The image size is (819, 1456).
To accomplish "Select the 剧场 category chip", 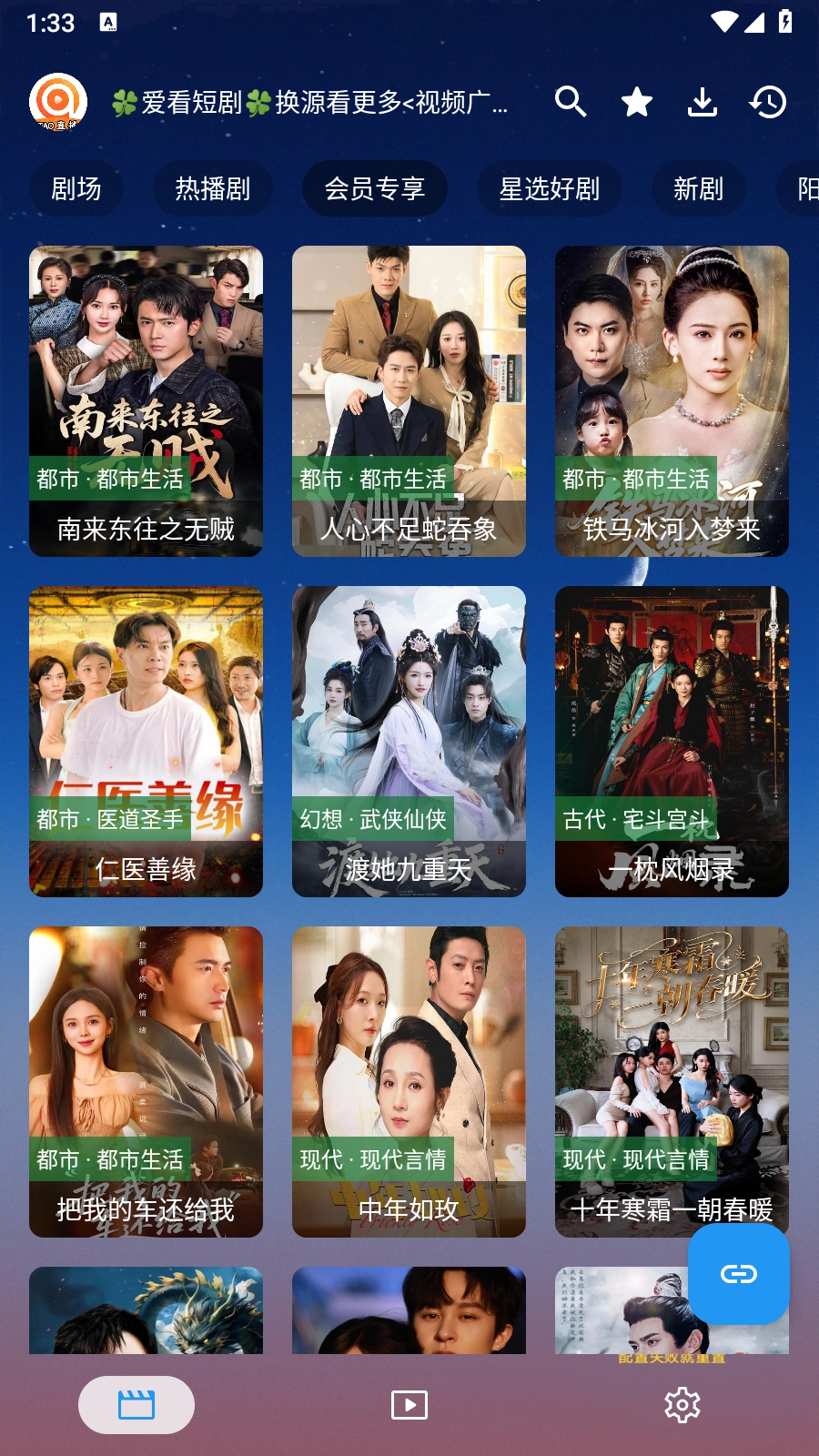I will [x=76, y=188].
